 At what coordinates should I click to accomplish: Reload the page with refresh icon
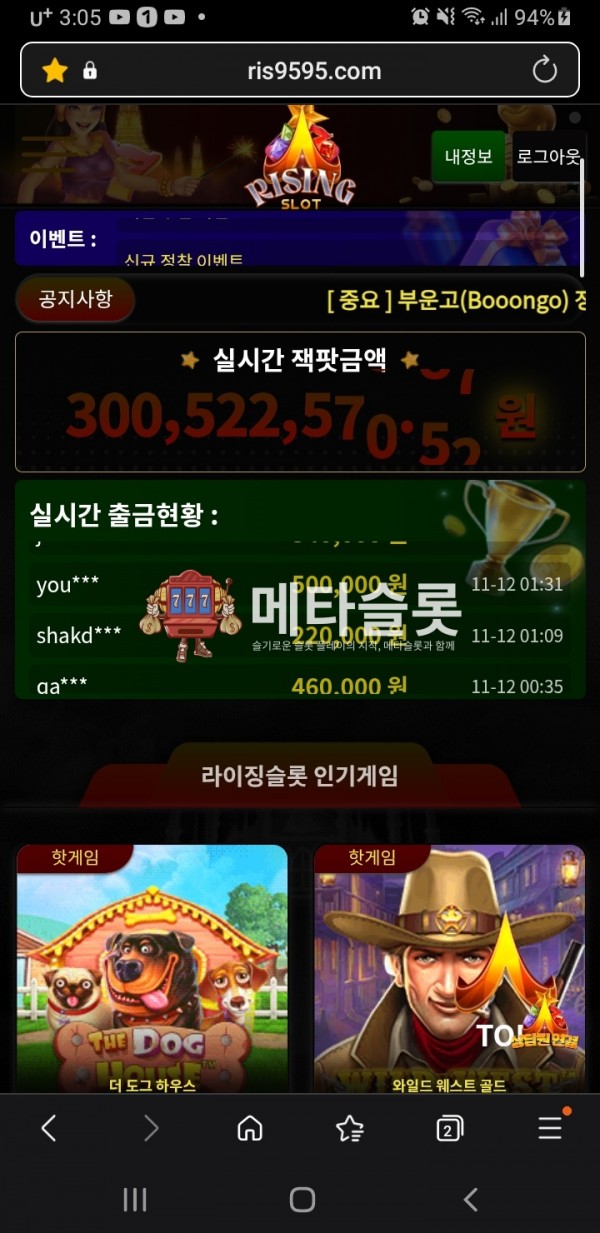(x=544, y=70)
